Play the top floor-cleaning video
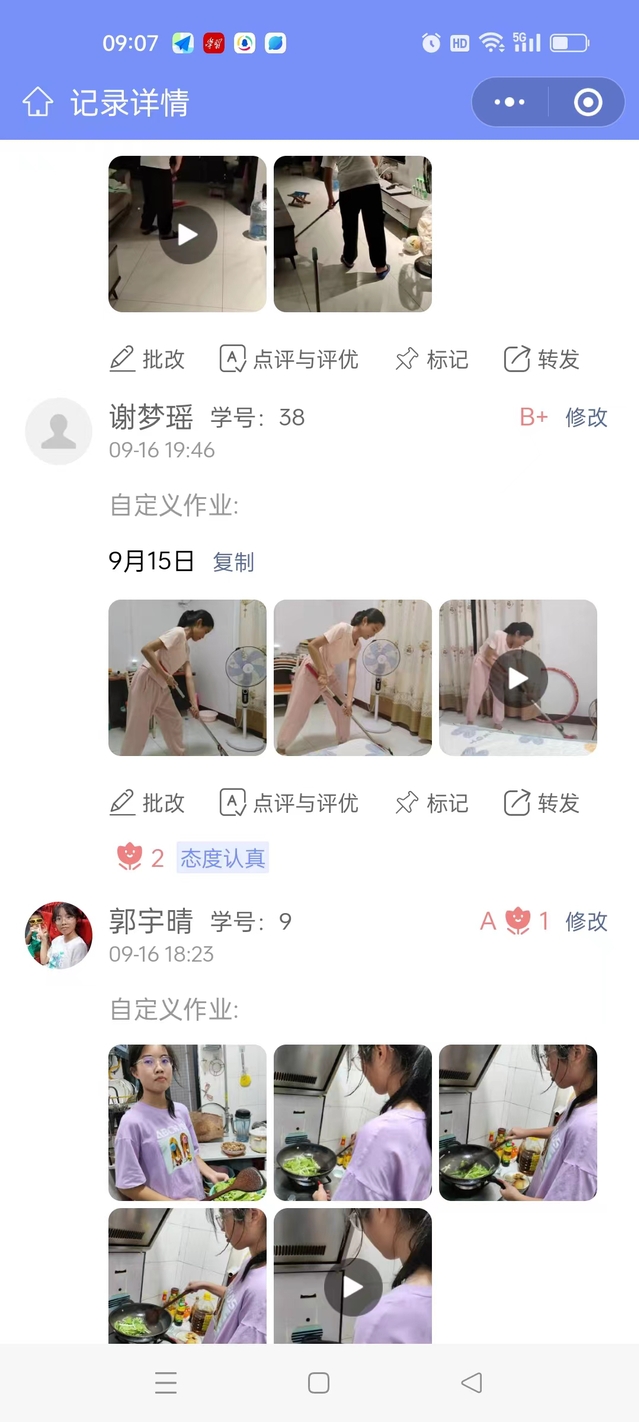The width and height of the screenshot is (639, 1422). click(x=187, y=234)
